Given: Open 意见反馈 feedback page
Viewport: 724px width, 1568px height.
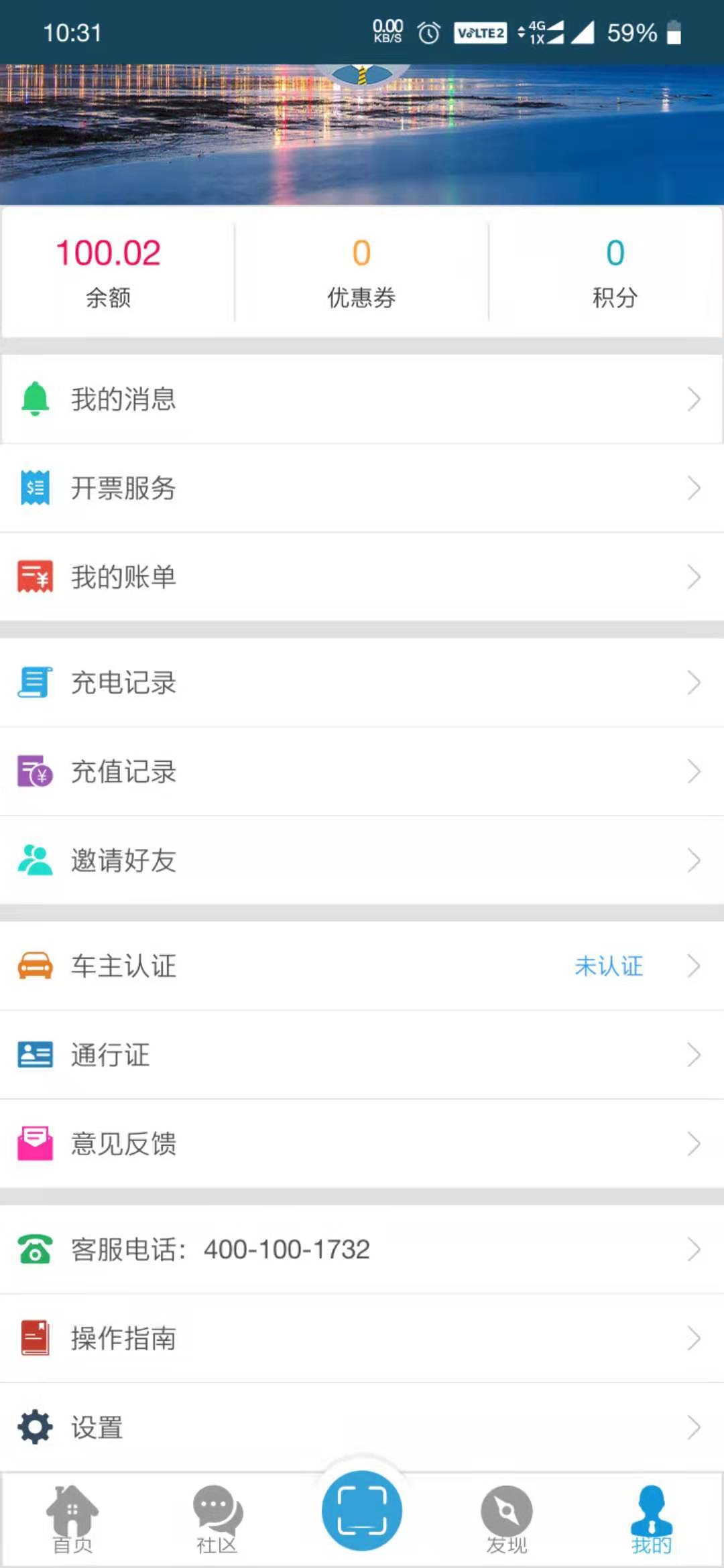Looking at the screenshot, I should click(x=362, y=1144).
